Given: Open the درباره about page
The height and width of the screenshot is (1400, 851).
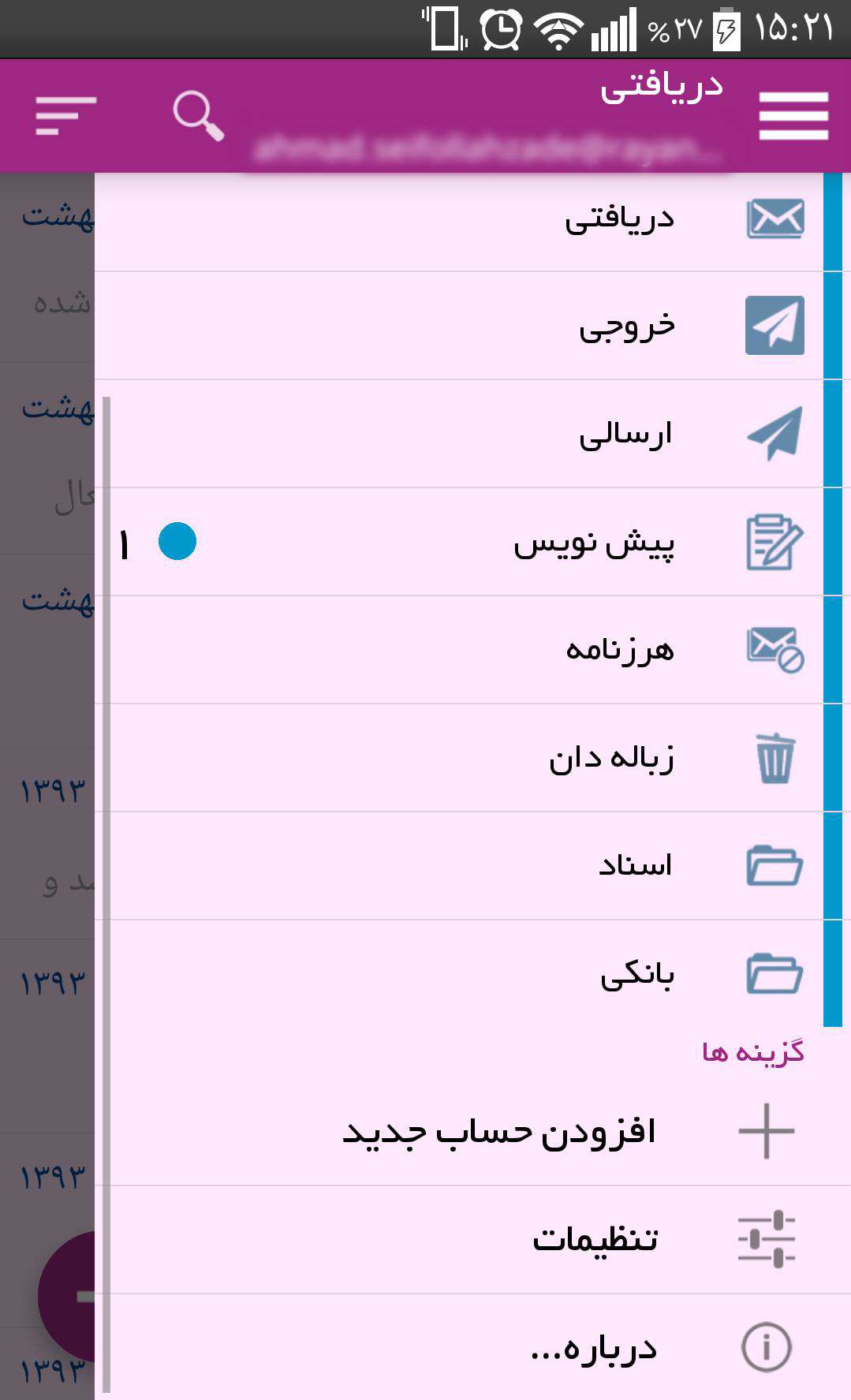Looking at the screenshot, I should coord(593,1347).
